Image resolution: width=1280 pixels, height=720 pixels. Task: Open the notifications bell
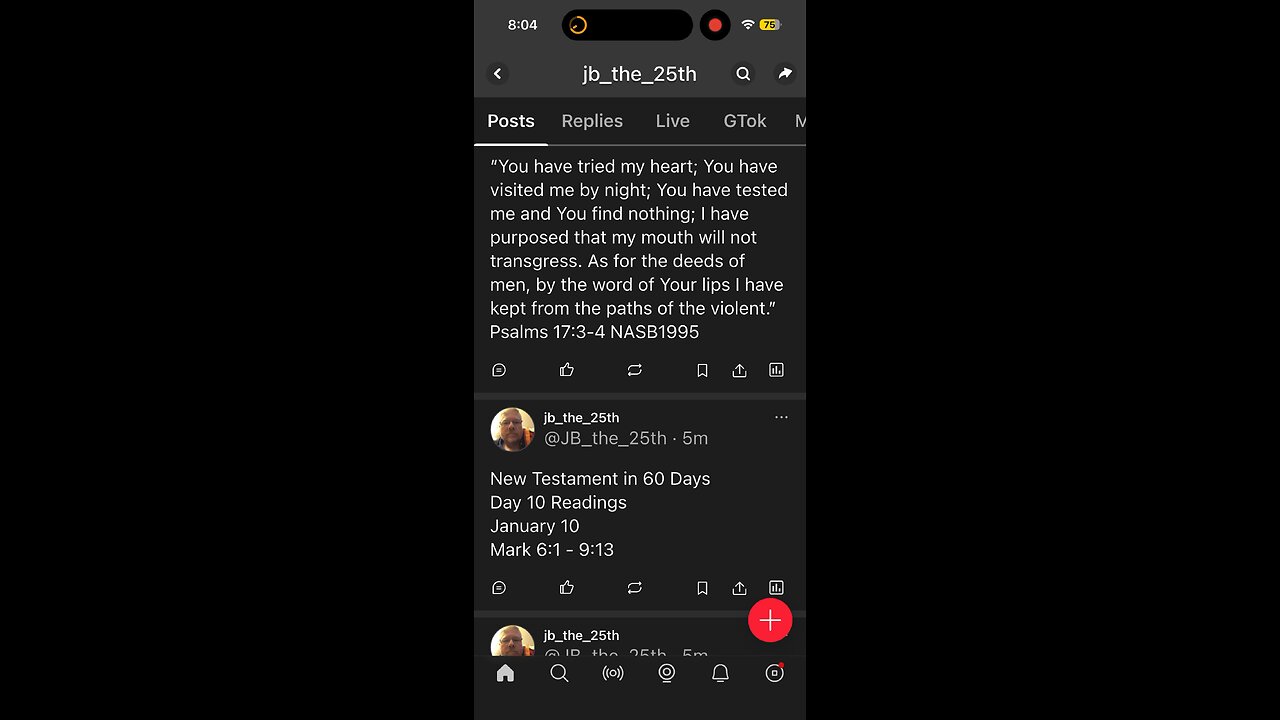point(720,674)
